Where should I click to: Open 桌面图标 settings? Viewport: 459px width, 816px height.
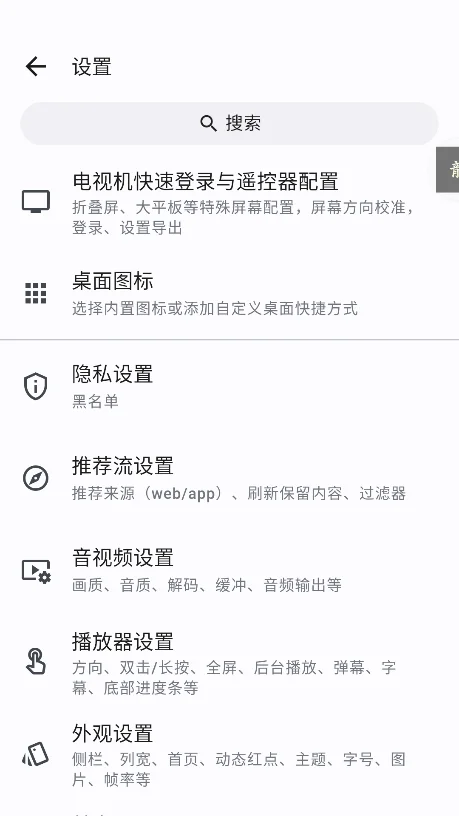(x=230, y=294)
